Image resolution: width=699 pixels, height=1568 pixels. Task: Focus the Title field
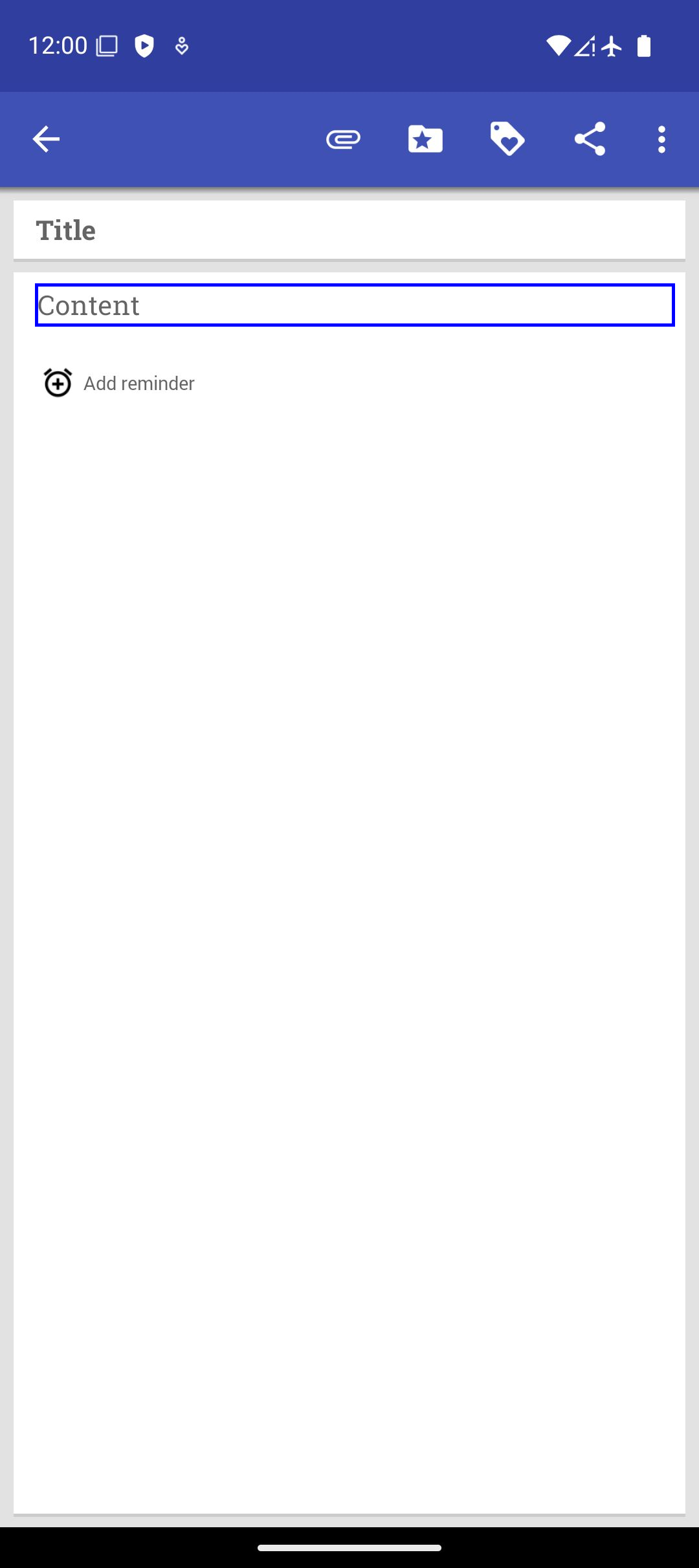[349, 230]
